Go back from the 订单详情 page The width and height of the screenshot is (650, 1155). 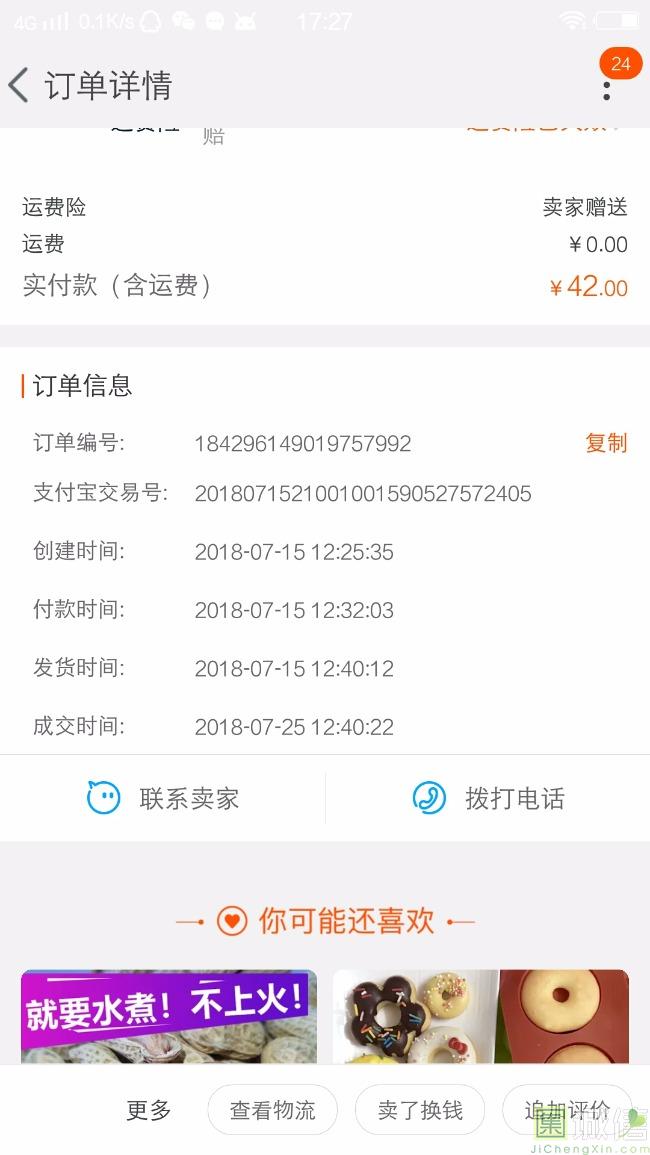click(x=19, y=86)
